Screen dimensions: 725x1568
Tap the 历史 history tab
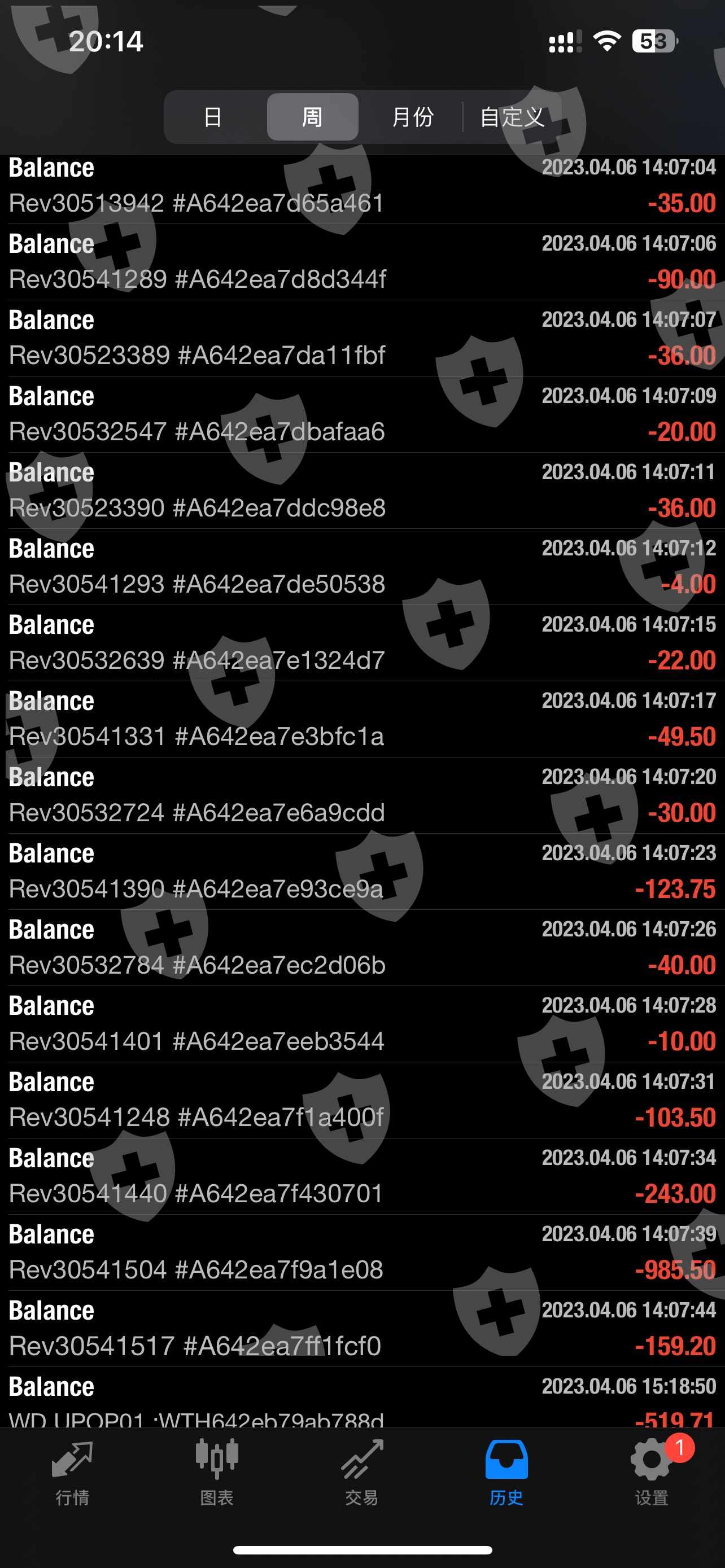click(506, 1472)
